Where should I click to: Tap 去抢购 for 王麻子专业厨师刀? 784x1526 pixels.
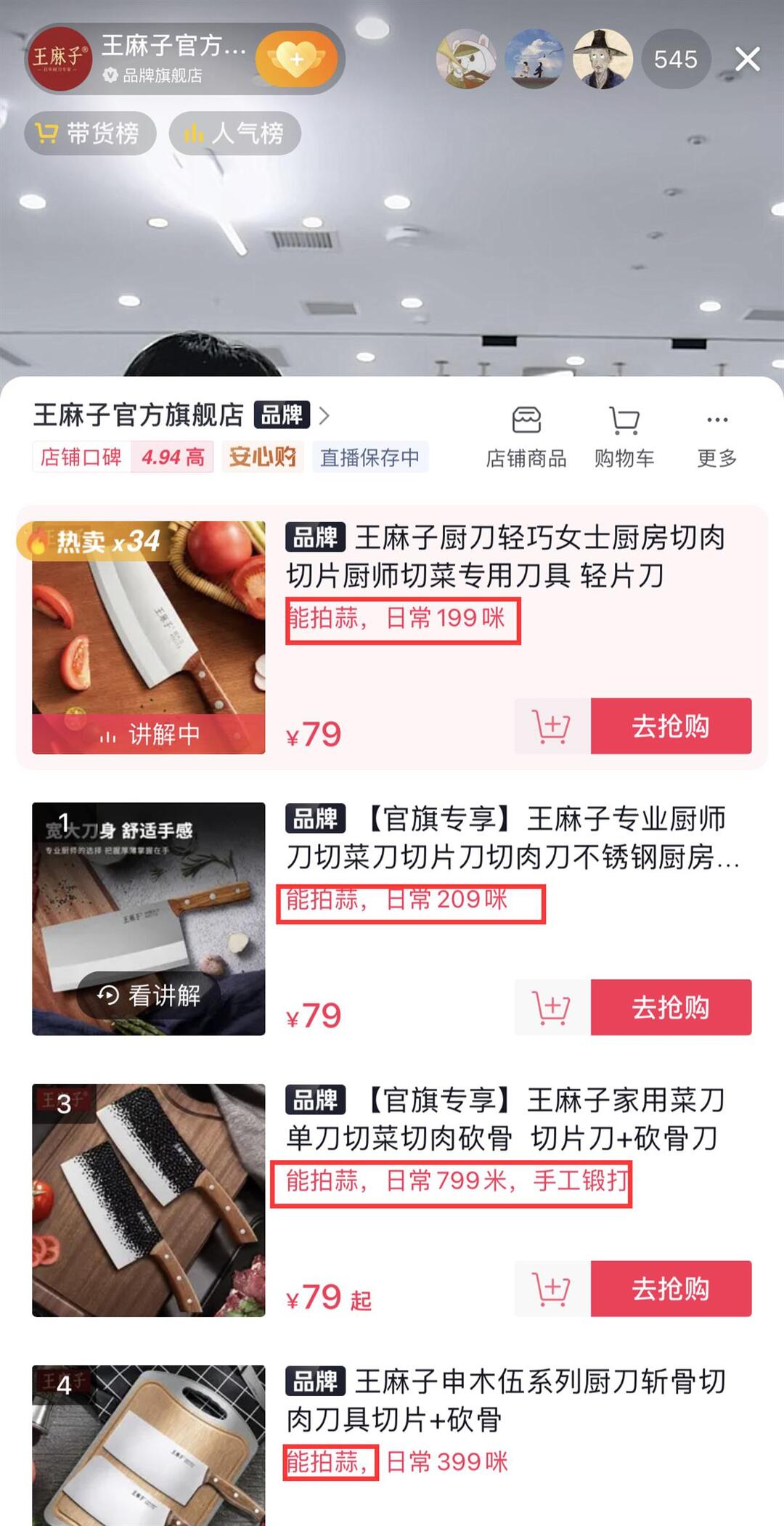click(x=671, y=1008)
